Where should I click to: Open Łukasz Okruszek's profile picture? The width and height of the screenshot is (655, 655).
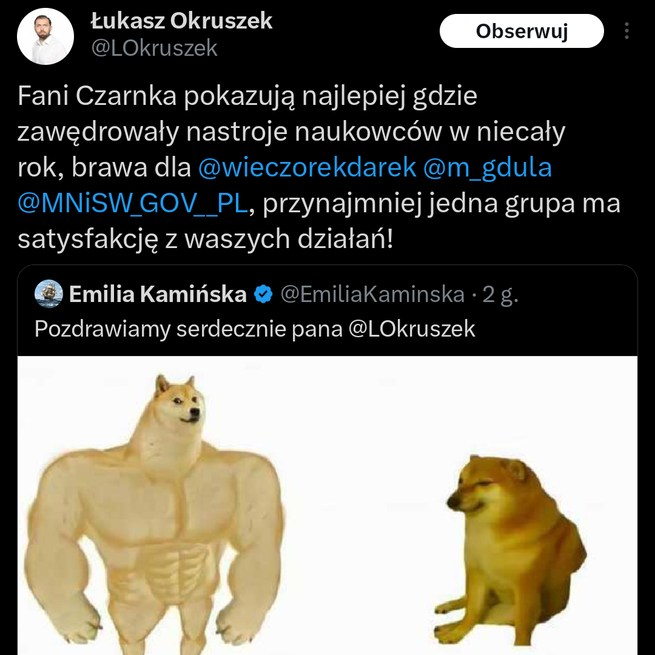(46, 36)
